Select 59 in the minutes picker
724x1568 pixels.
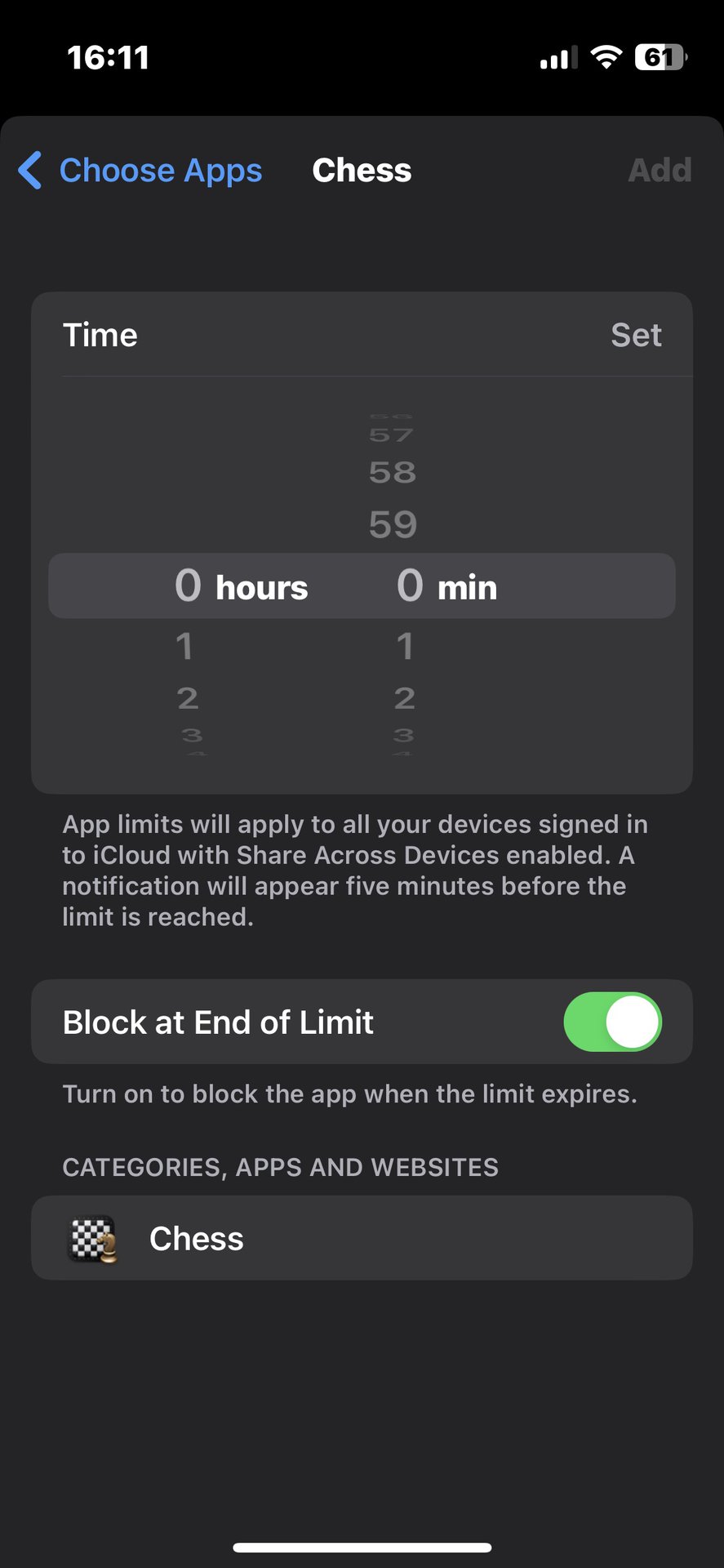[393, 524]
